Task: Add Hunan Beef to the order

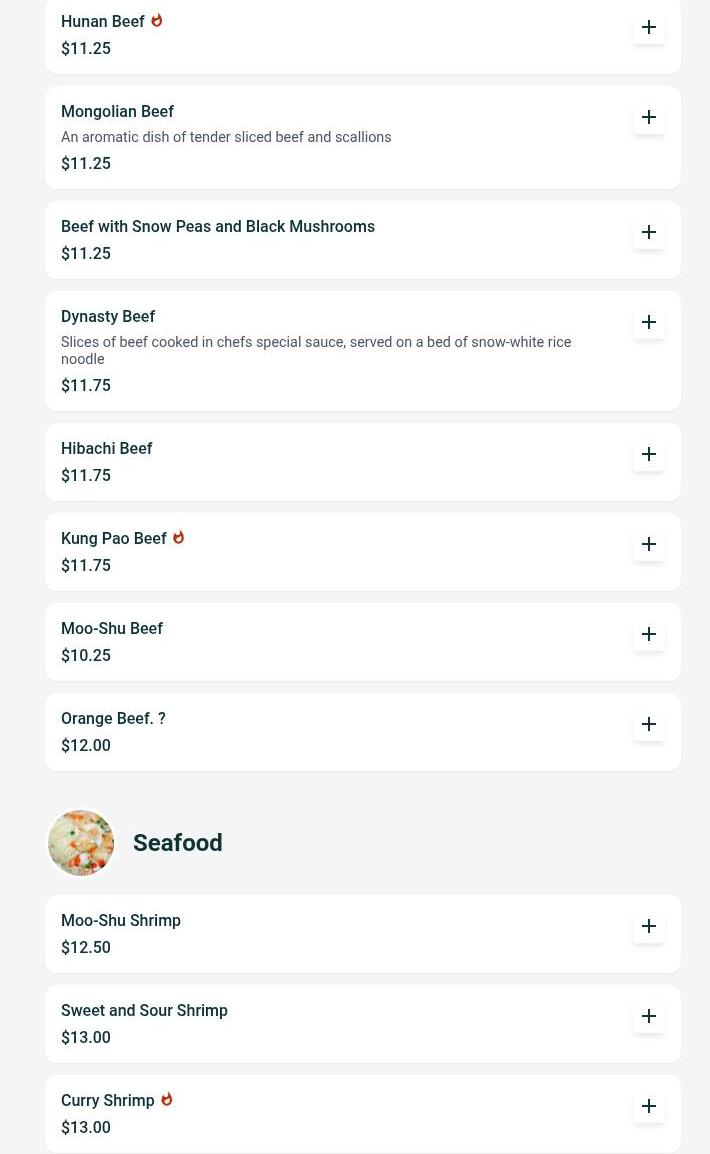Action: (649, 27)
